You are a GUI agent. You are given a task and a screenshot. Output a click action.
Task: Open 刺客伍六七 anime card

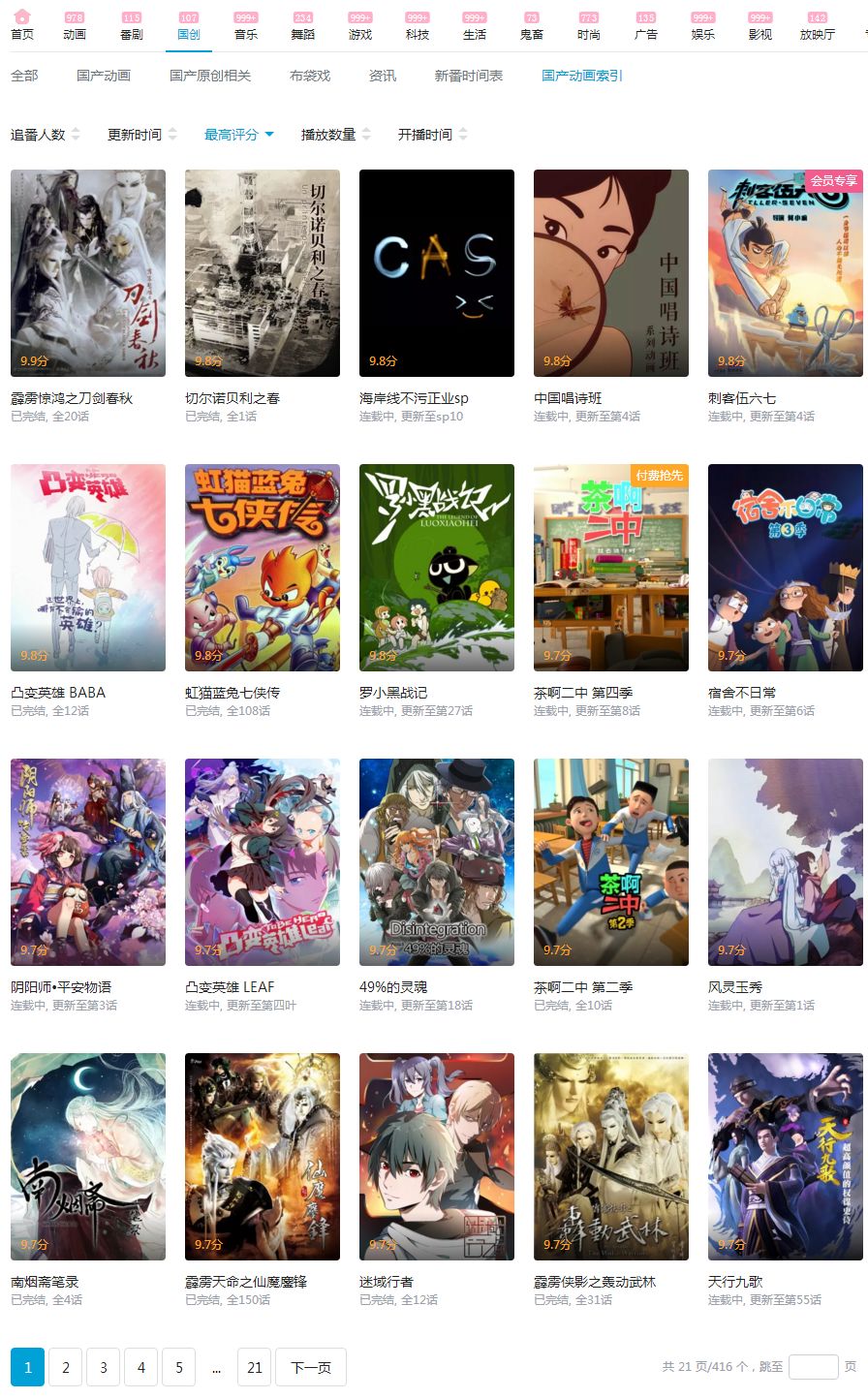pyautogui.click(x=785, y=273)
